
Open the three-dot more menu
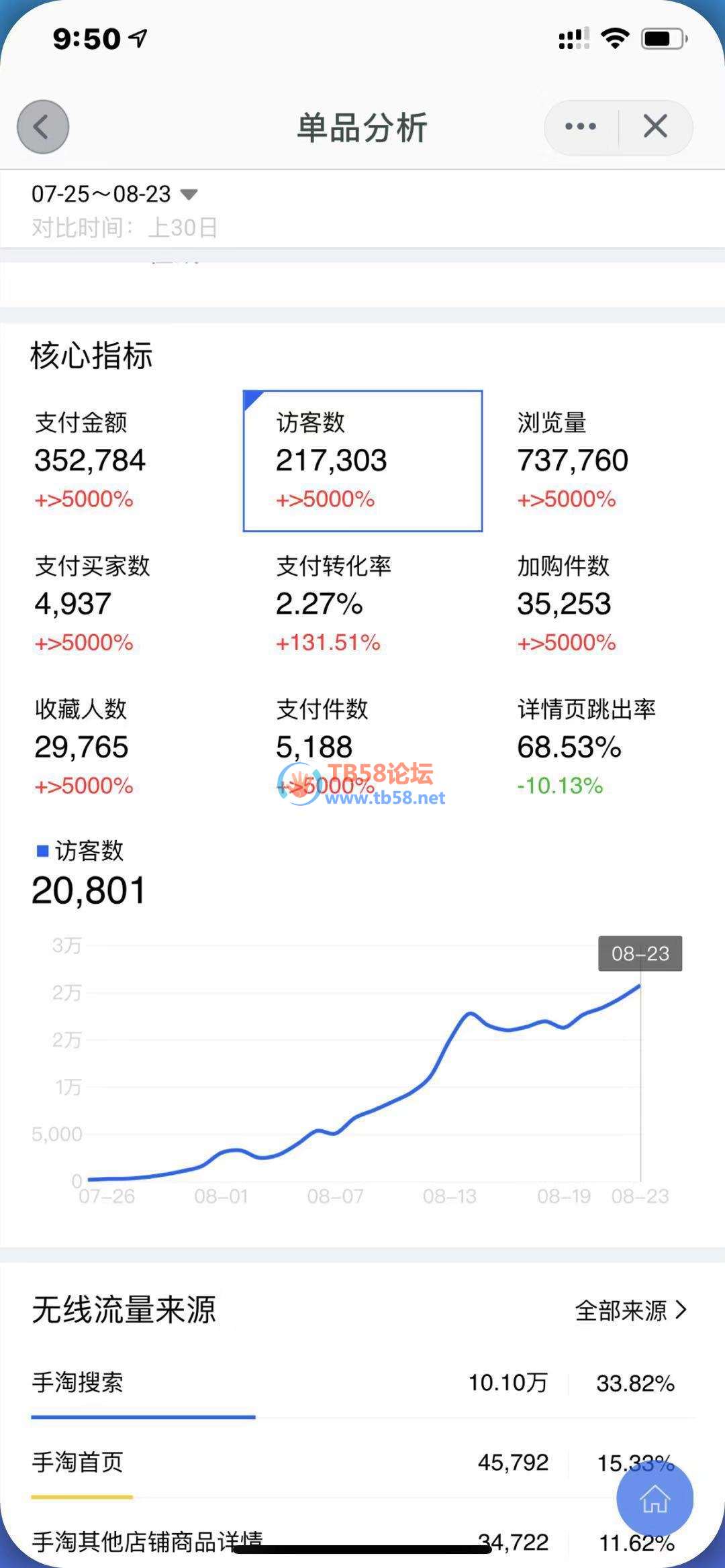[x=581, y=127]
